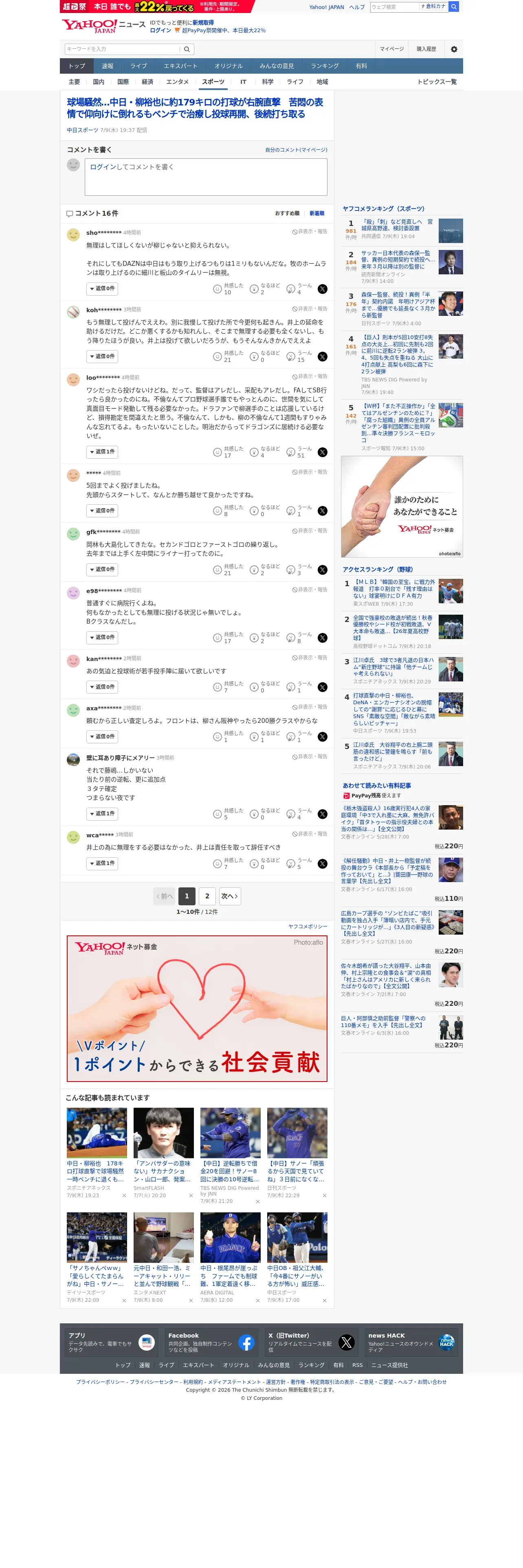Open the トピックス一覧 link
This screenshot has width=523, height=1568.
coord(437,82)
